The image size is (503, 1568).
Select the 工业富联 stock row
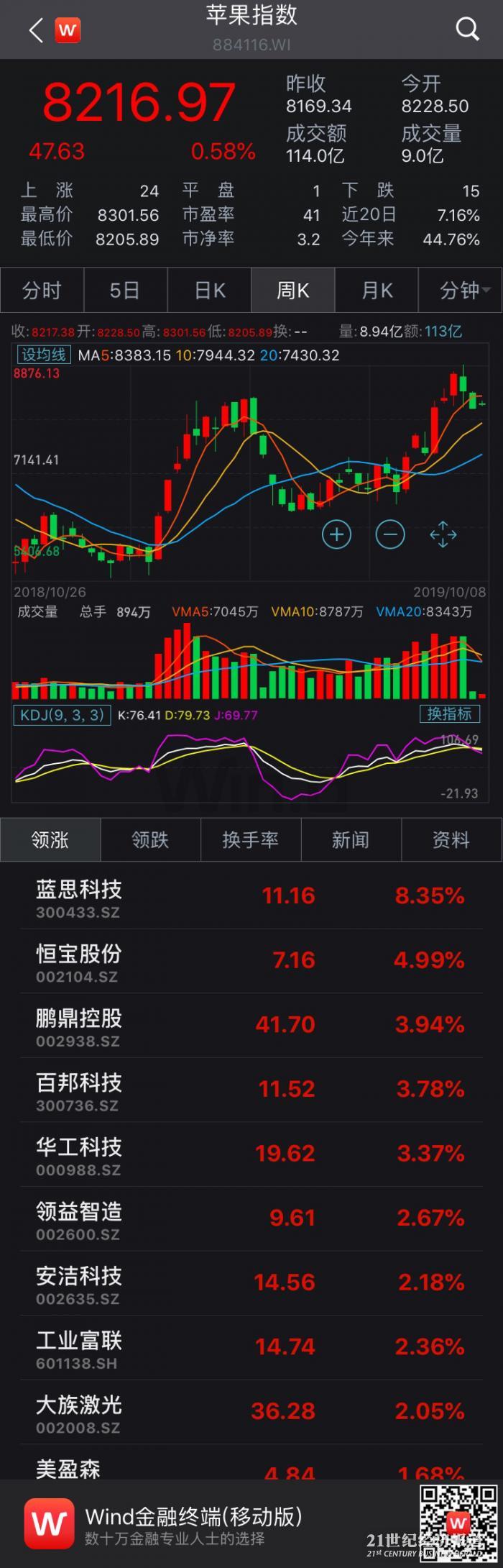(x=251, y=1348)
